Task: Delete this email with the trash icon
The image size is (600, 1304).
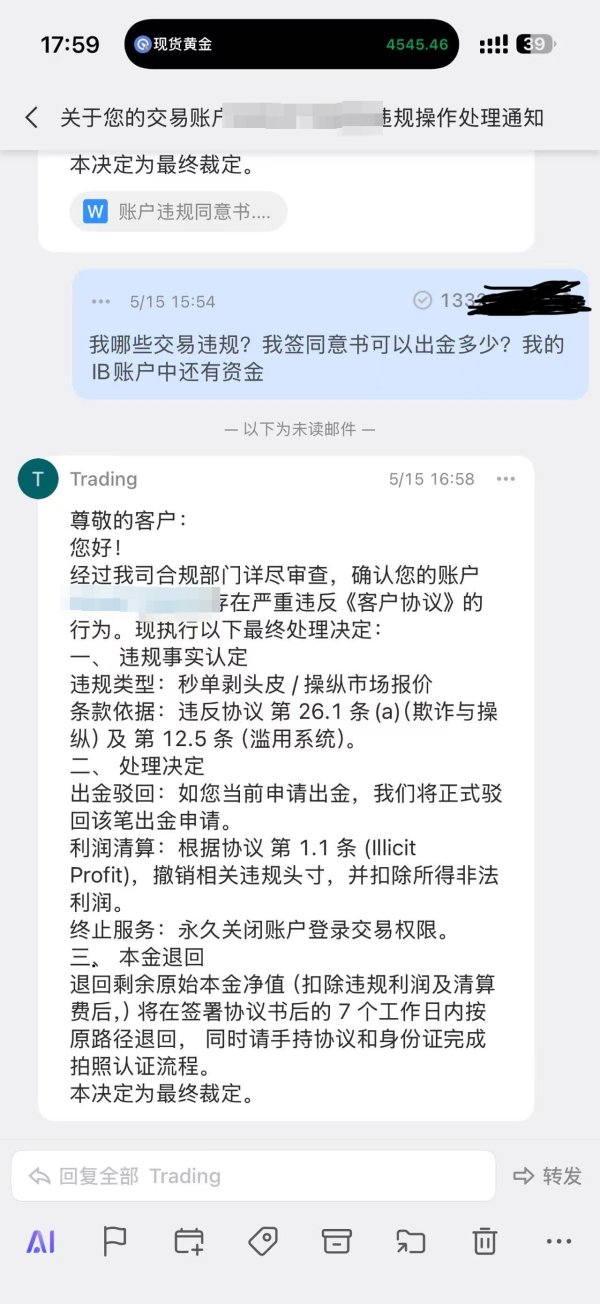Action: pyautogui.click(x=484, y=1242)
